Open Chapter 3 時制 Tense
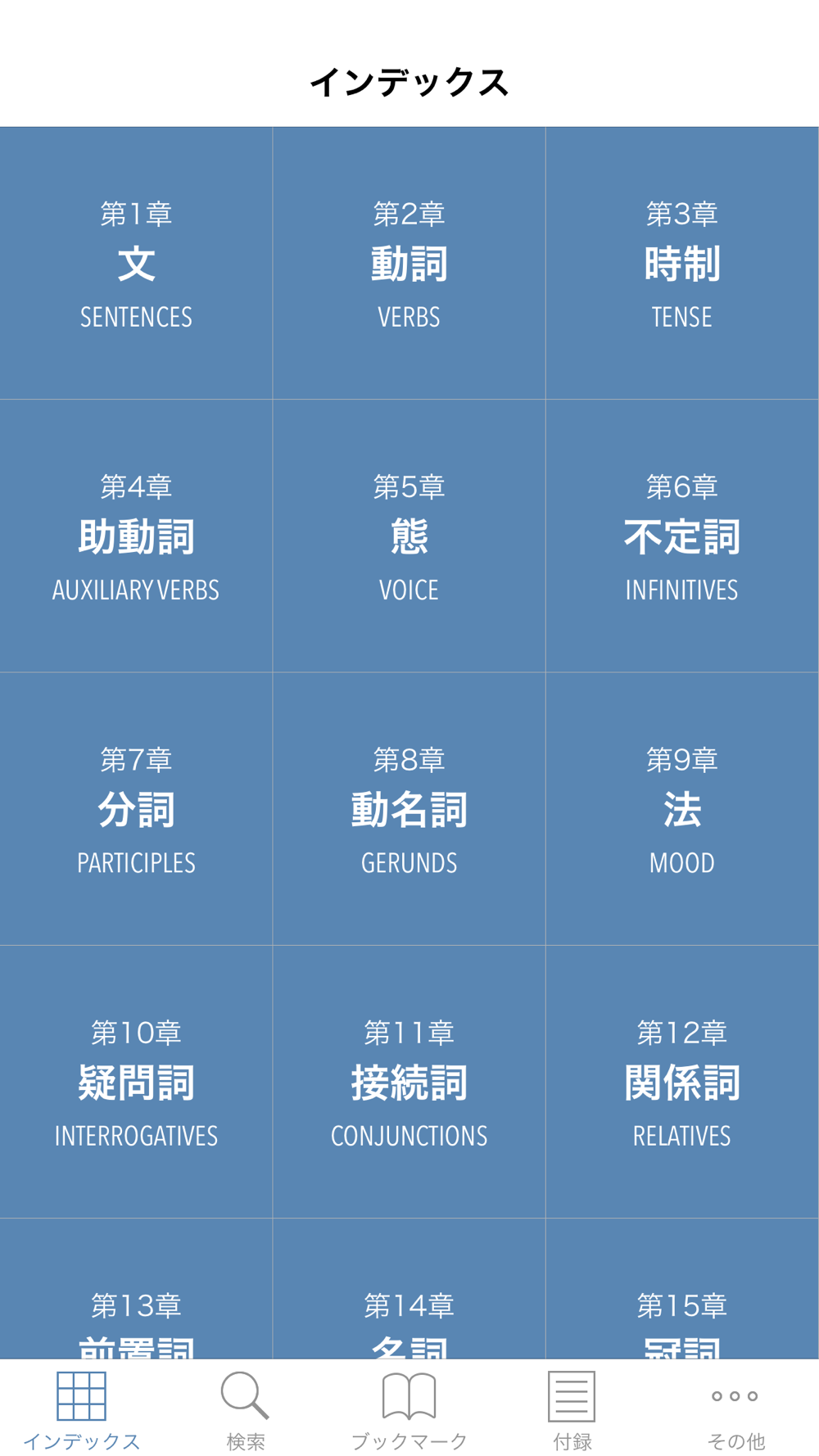The image size is (819, 1456). pyautogui.click(x=681, y=264)
